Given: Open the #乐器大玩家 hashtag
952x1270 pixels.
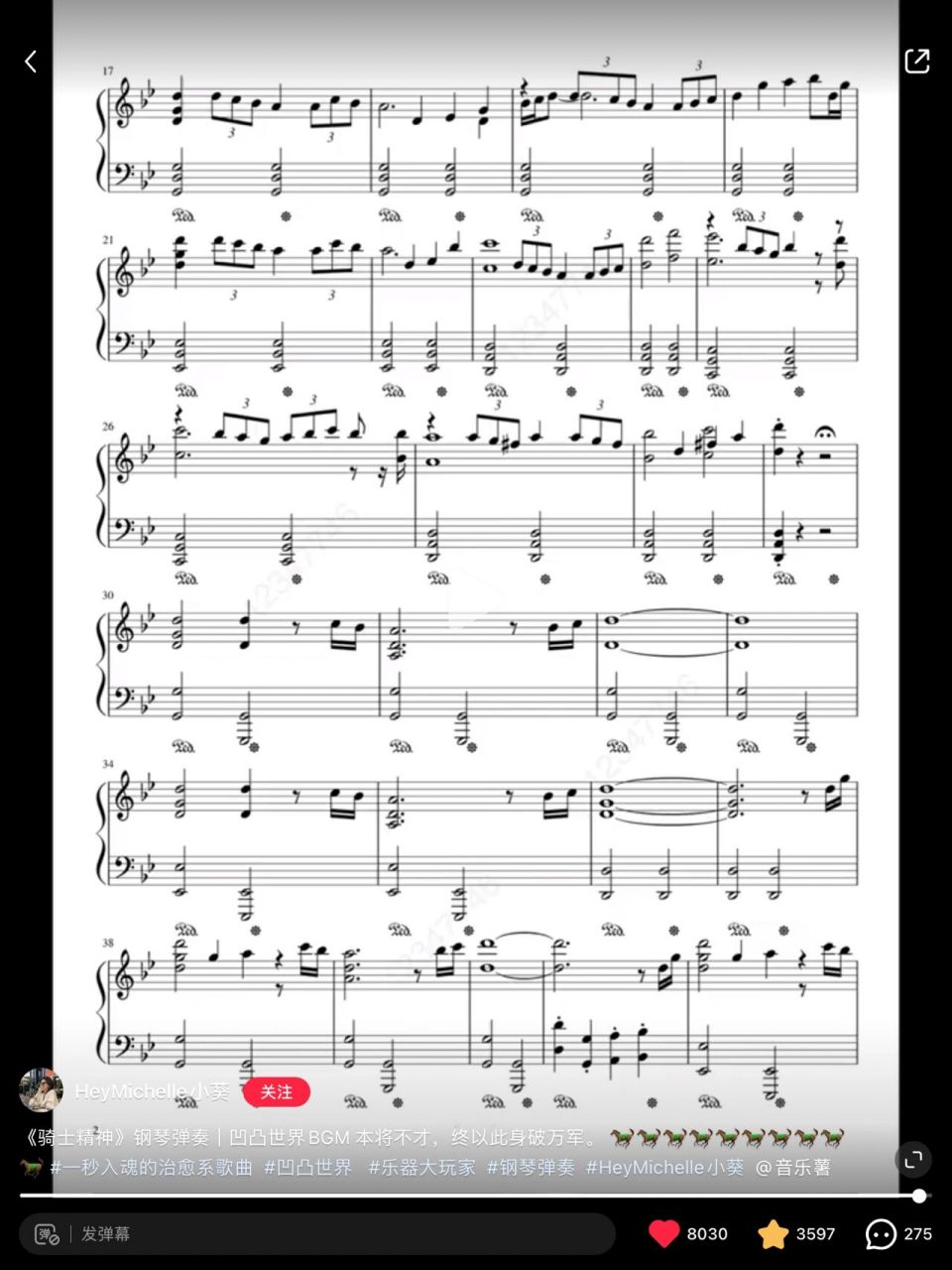Looking at the screenshot, I should (421, 1168).
